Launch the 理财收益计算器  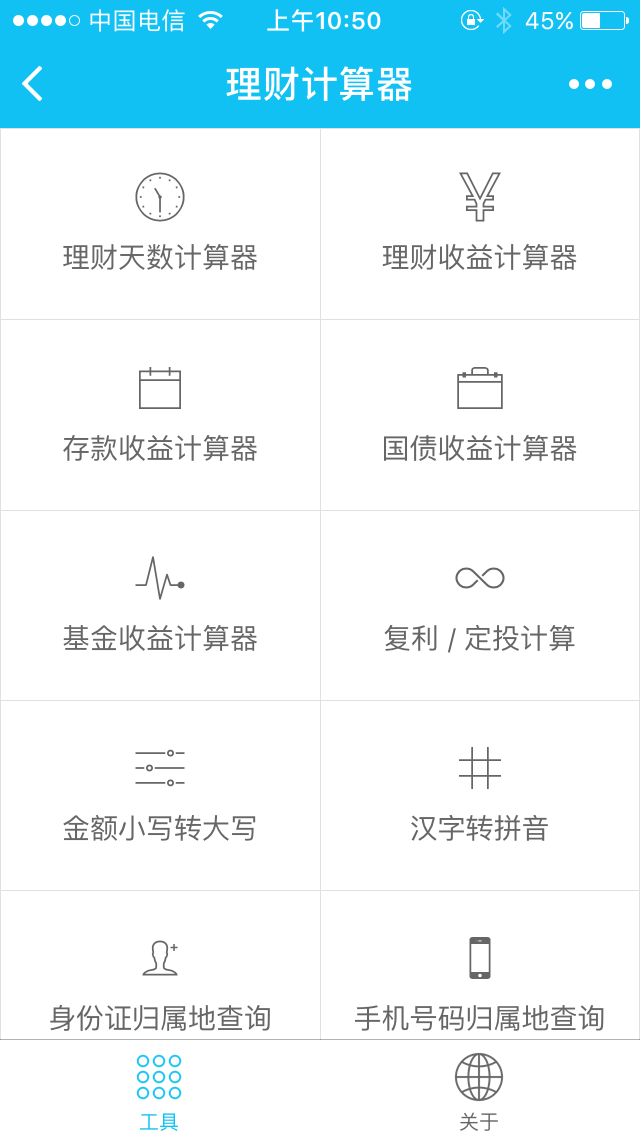(x=480, y=224)
